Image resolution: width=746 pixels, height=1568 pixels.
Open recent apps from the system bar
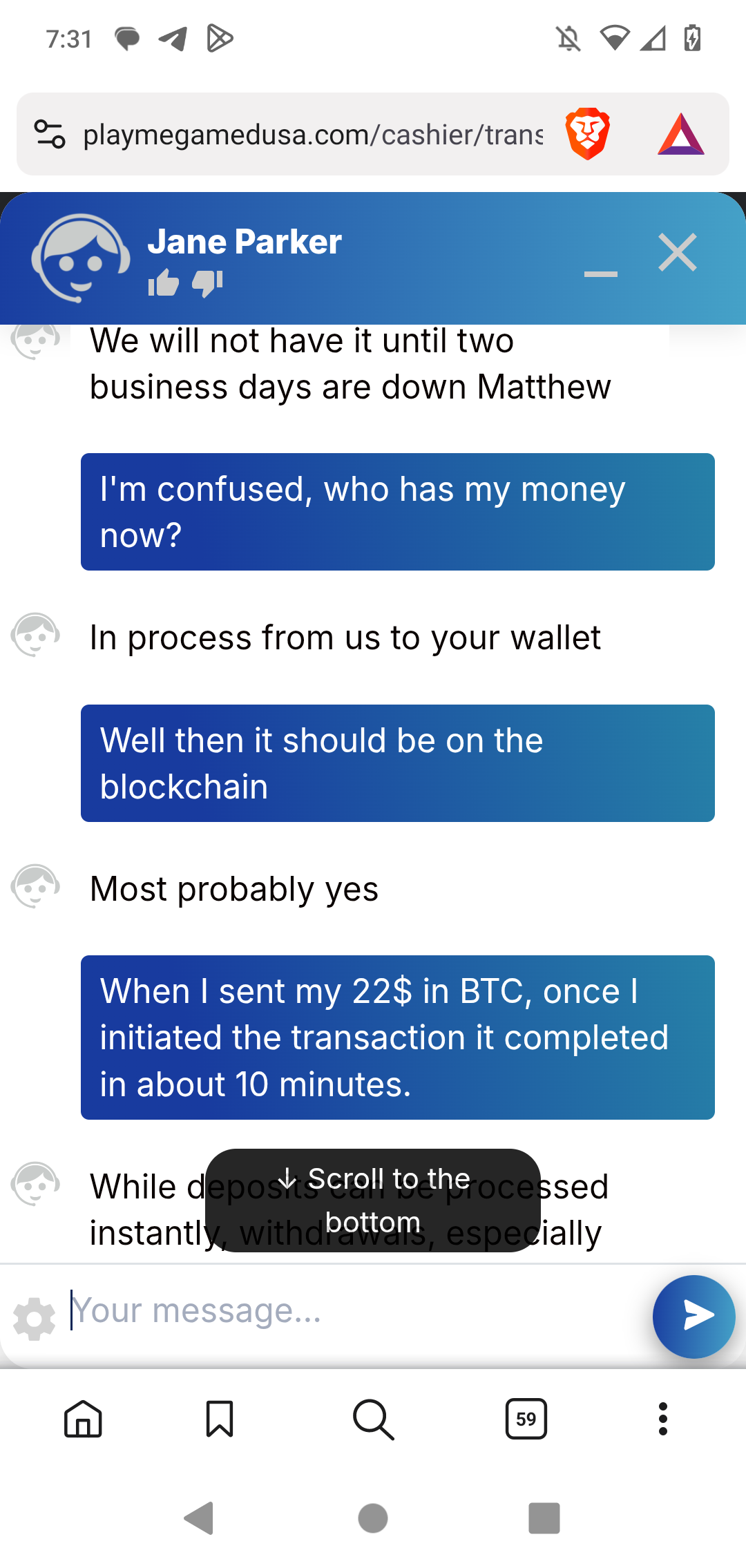544,1518
